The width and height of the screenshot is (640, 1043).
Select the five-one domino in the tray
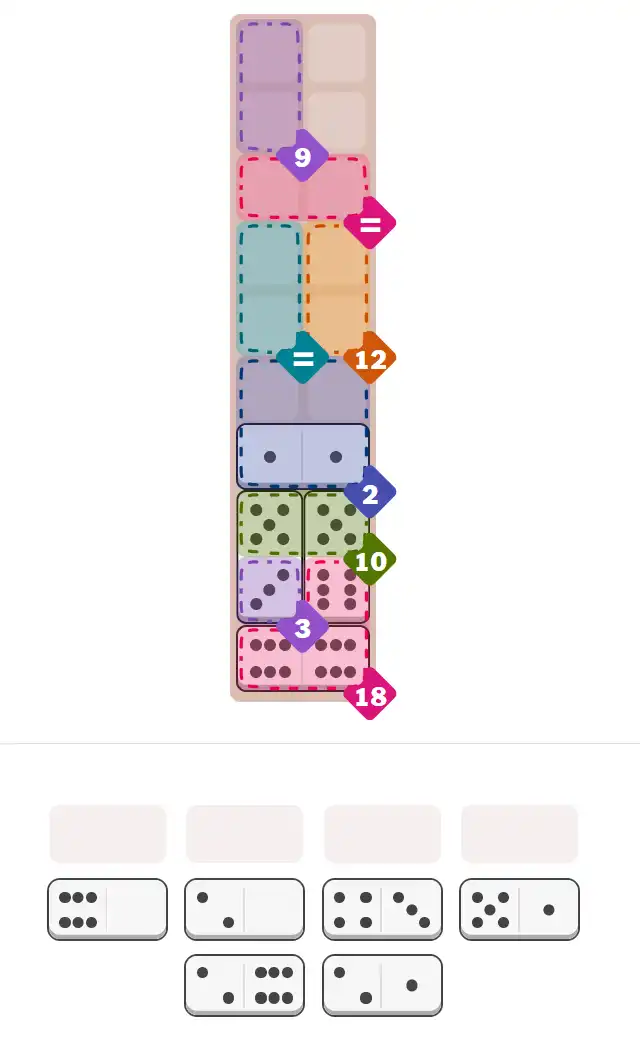click(x=519, y=908)
